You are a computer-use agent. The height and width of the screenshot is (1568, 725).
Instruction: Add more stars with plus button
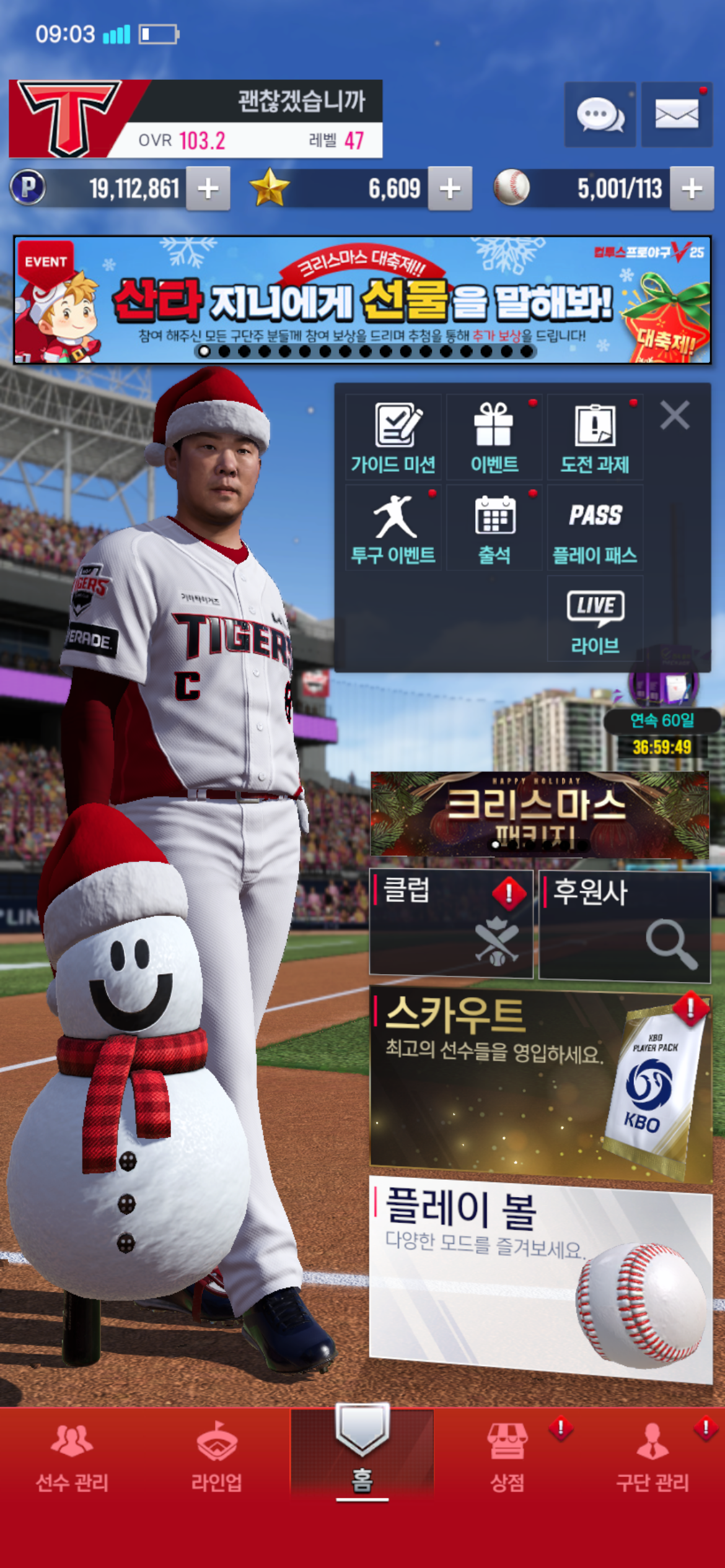(450, 188)
